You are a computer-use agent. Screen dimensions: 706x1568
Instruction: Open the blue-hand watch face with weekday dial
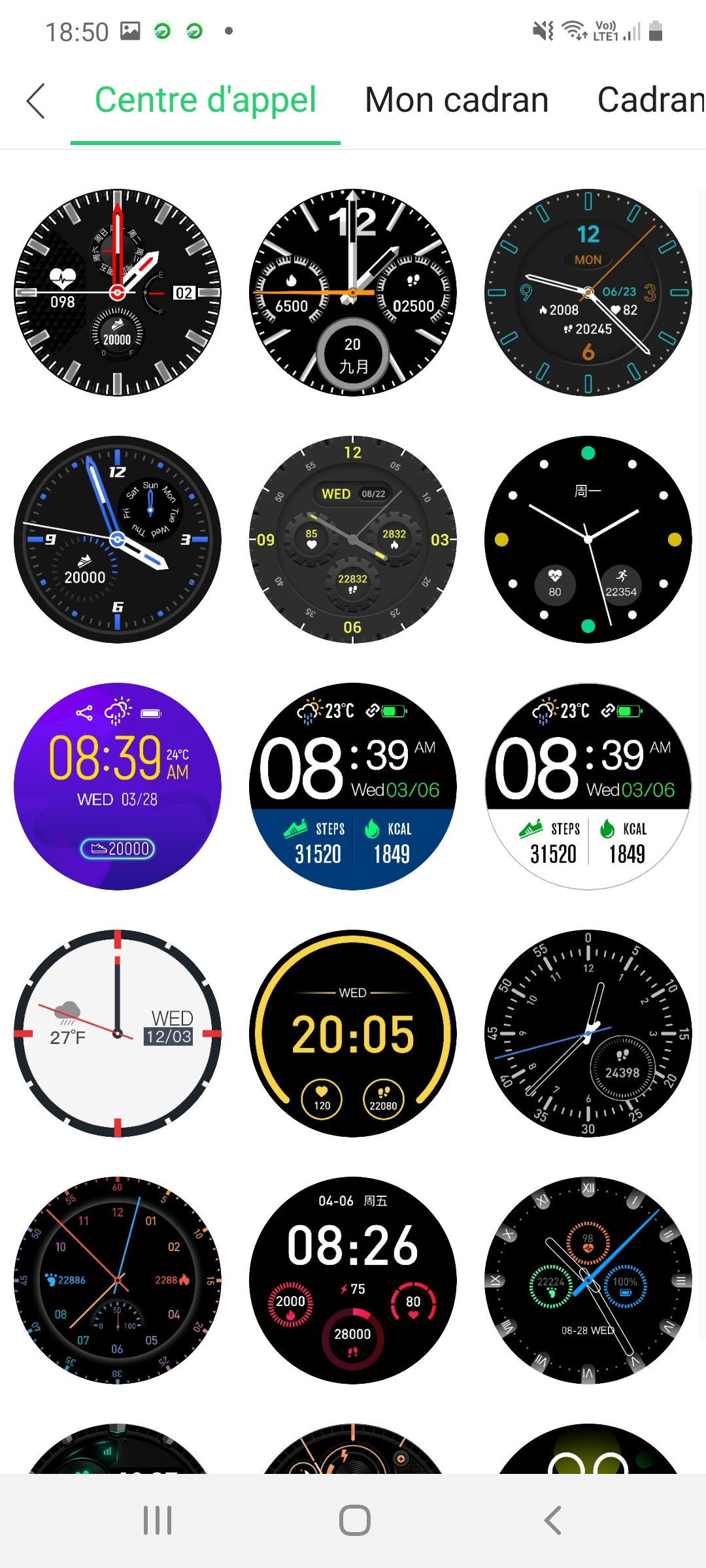coord(118,540)
